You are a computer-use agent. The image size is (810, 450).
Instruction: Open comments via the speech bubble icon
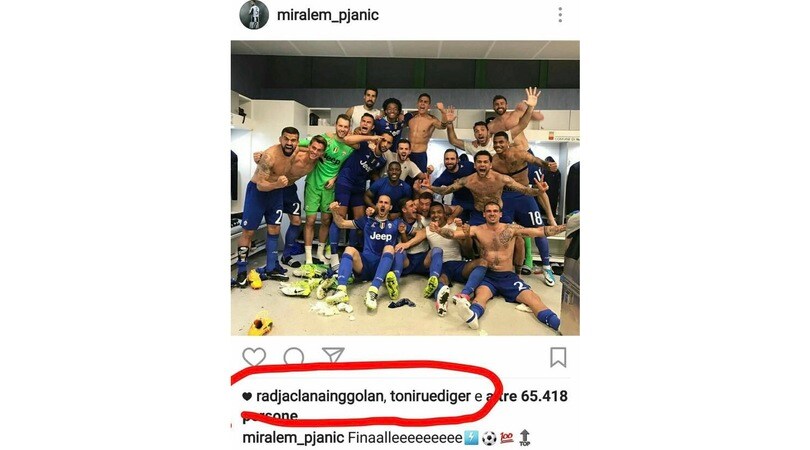294,357
